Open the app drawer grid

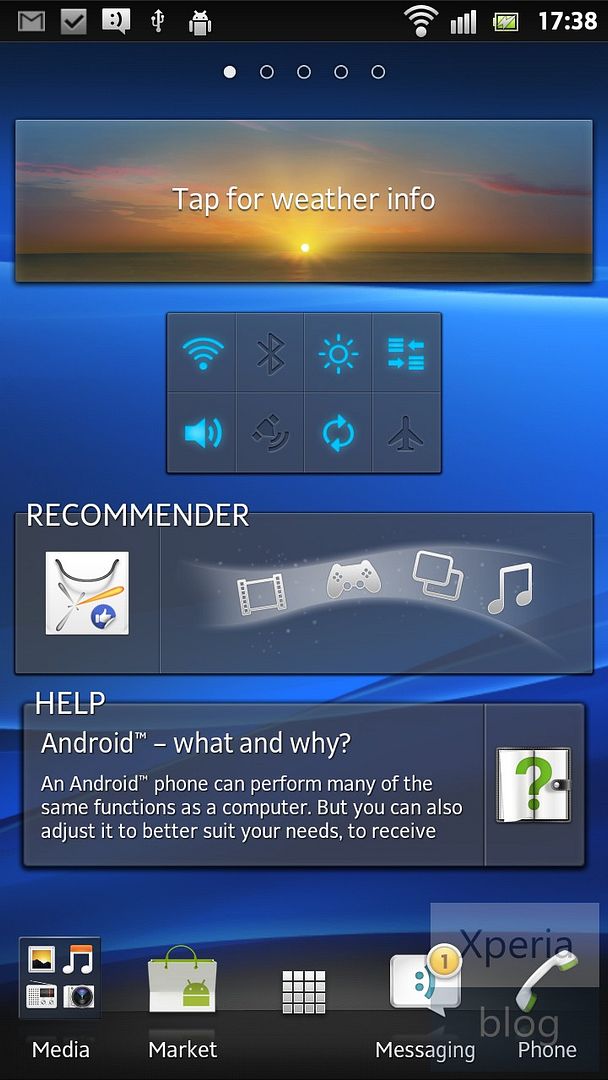pyautogui.click(x=304, y=992)
